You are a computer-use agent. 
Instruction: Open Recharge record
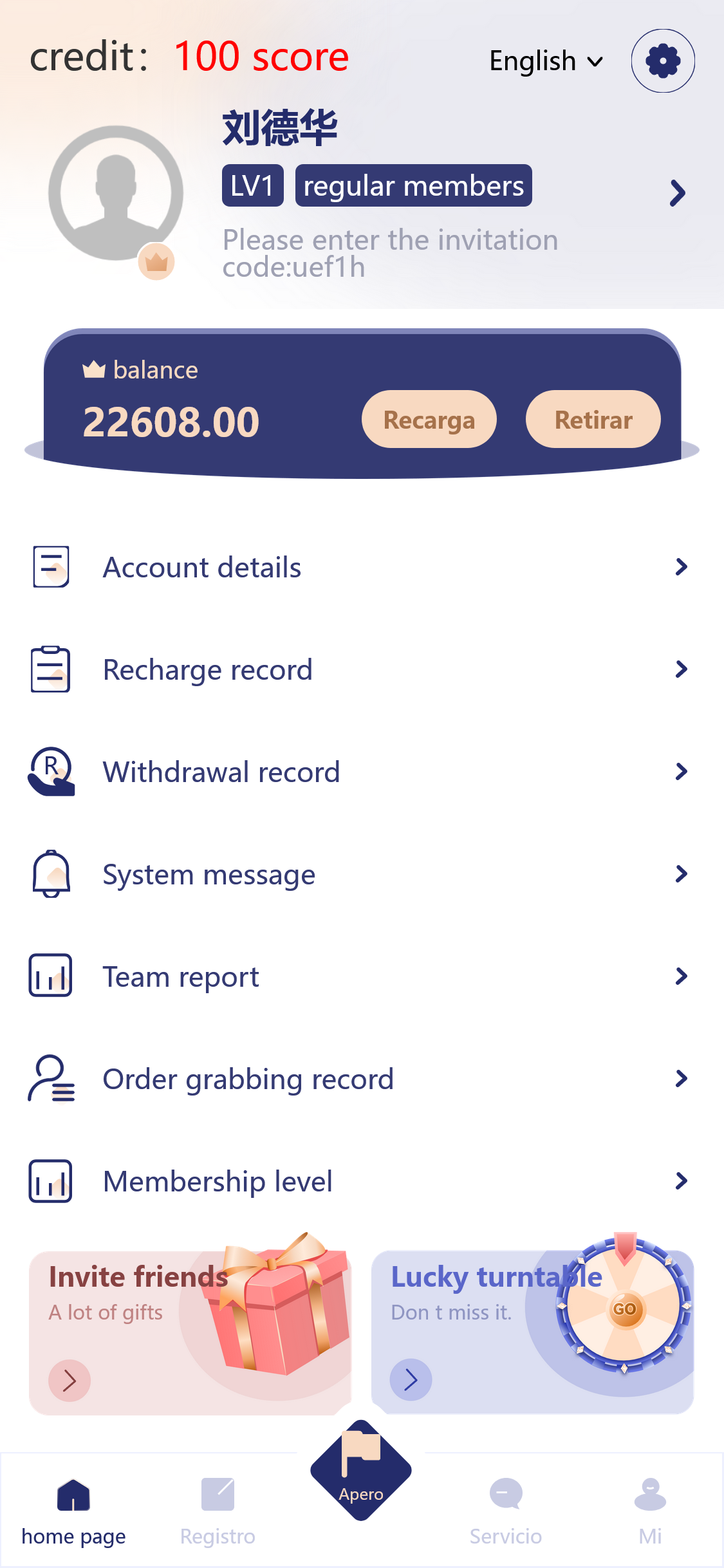(360, 669)
